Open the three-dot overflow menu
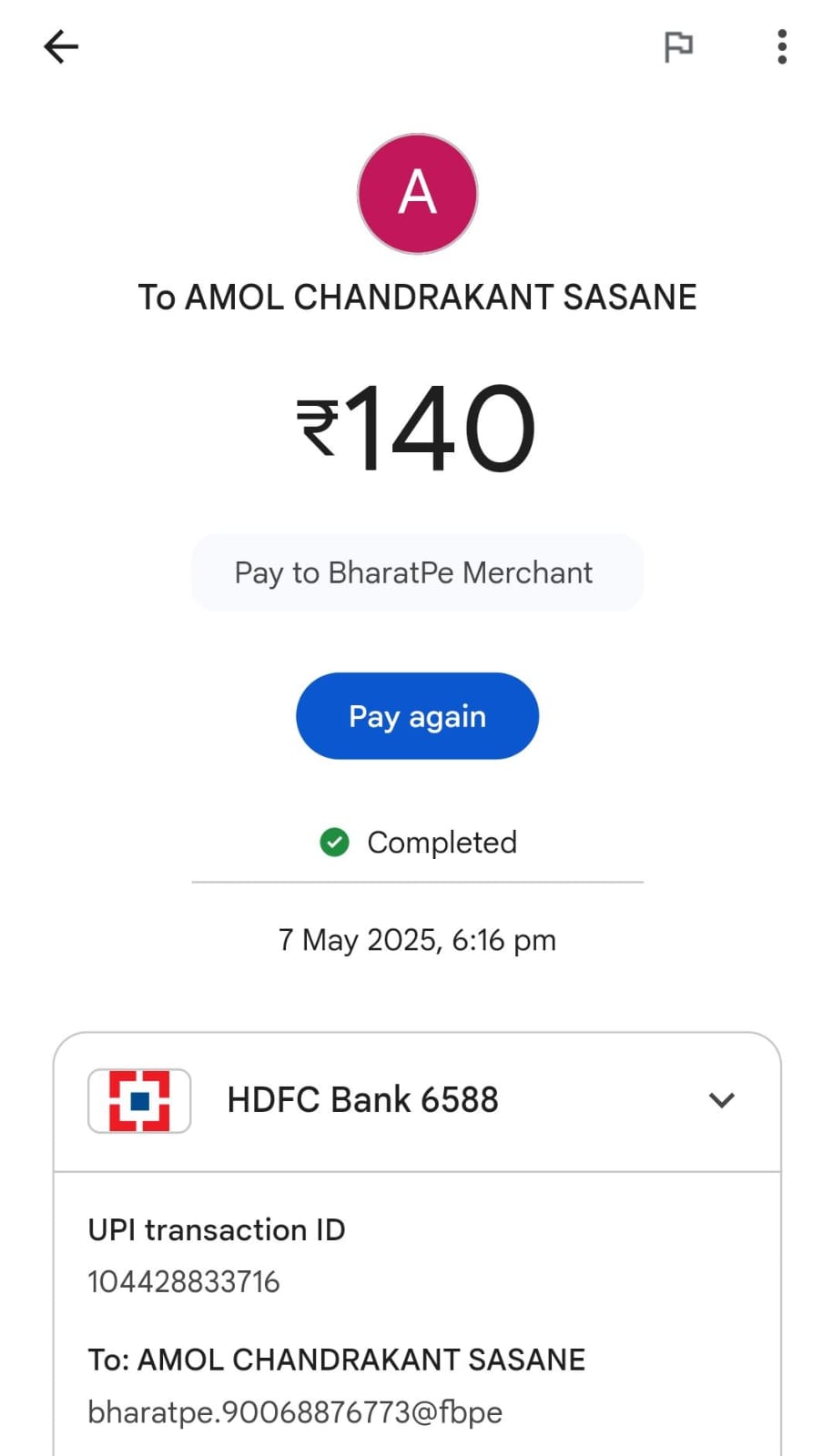833x1456 pixels. pyautogui.click(x=782, y=46)
